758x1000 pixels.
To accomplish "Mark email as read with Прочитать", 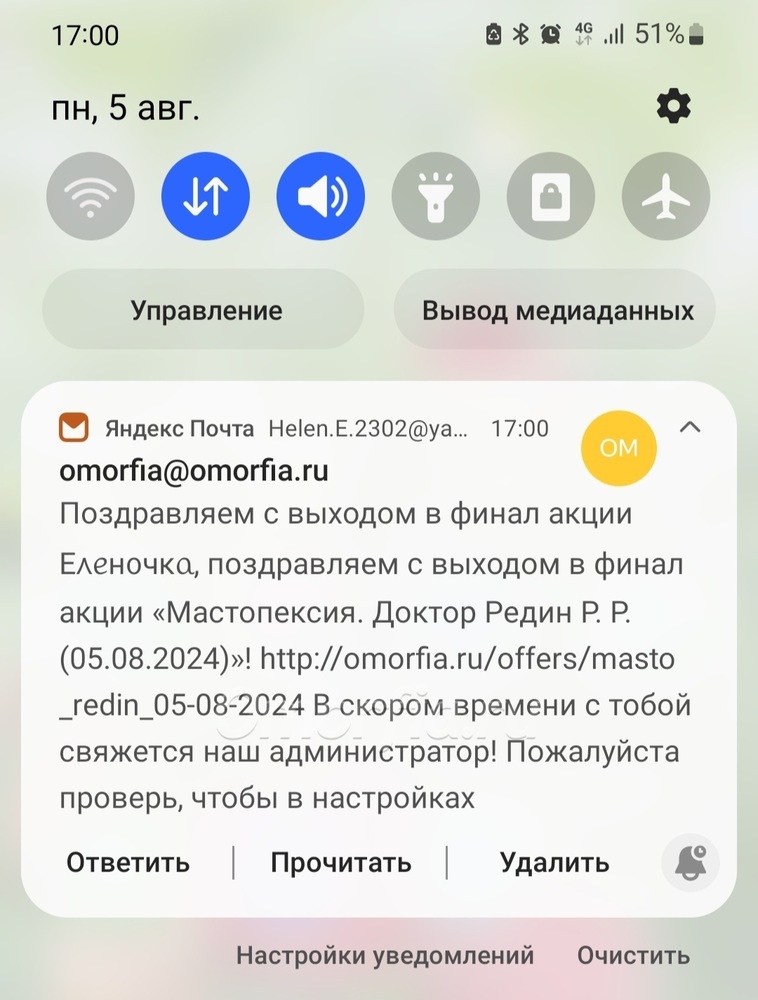I will pos(341,862).
